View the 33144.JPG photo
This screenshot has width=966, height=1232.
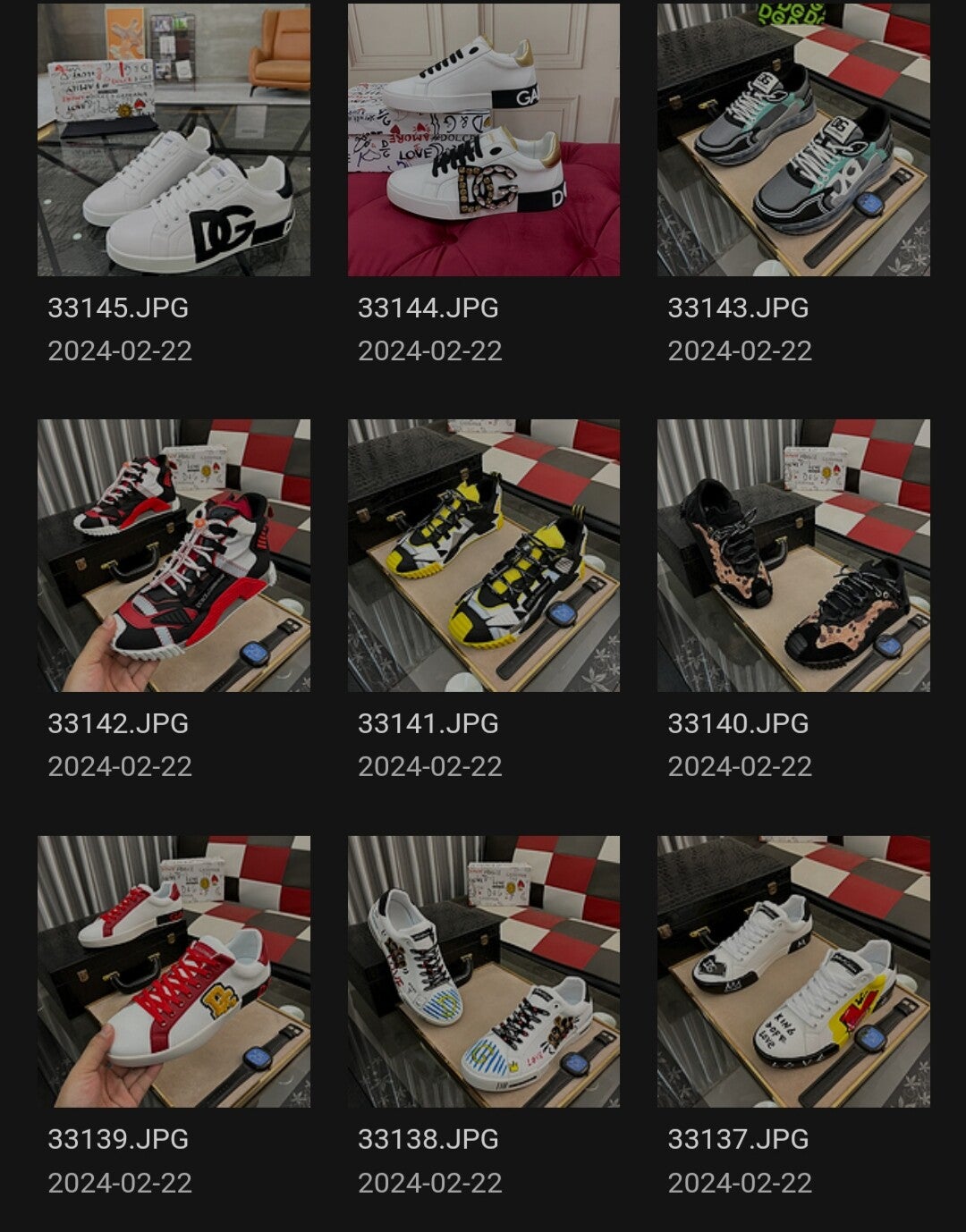coord(483,140)
